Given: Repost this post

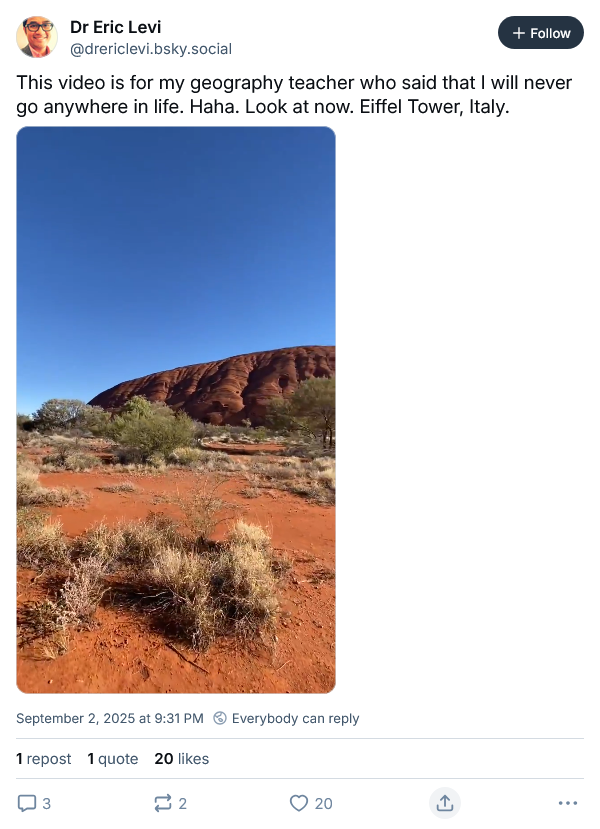Looking at the screenshot, I should click(x=169, y=803).
